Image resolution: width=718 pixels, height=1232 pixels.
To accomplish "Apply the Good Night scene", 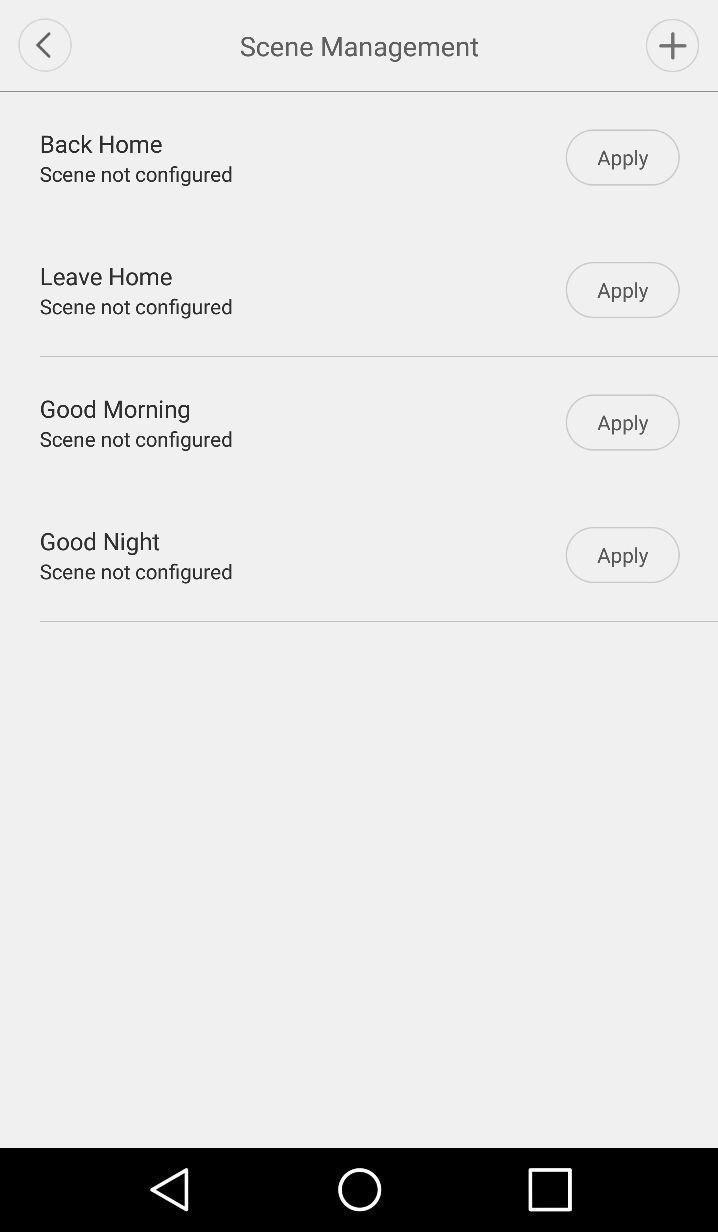I will [622, 555].
